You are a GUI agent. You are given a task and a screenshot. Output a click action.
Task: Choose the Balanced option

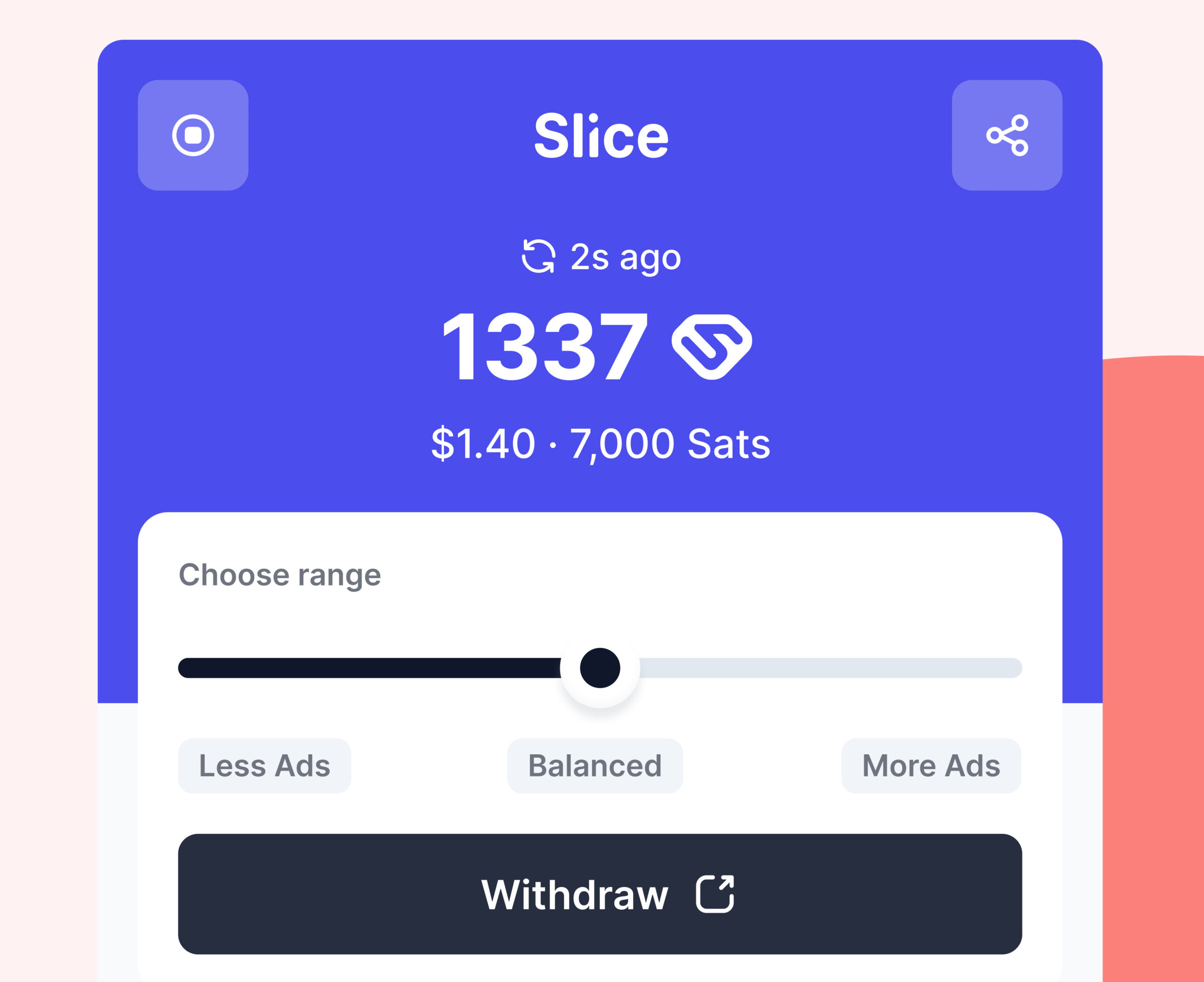click(594, 766)
